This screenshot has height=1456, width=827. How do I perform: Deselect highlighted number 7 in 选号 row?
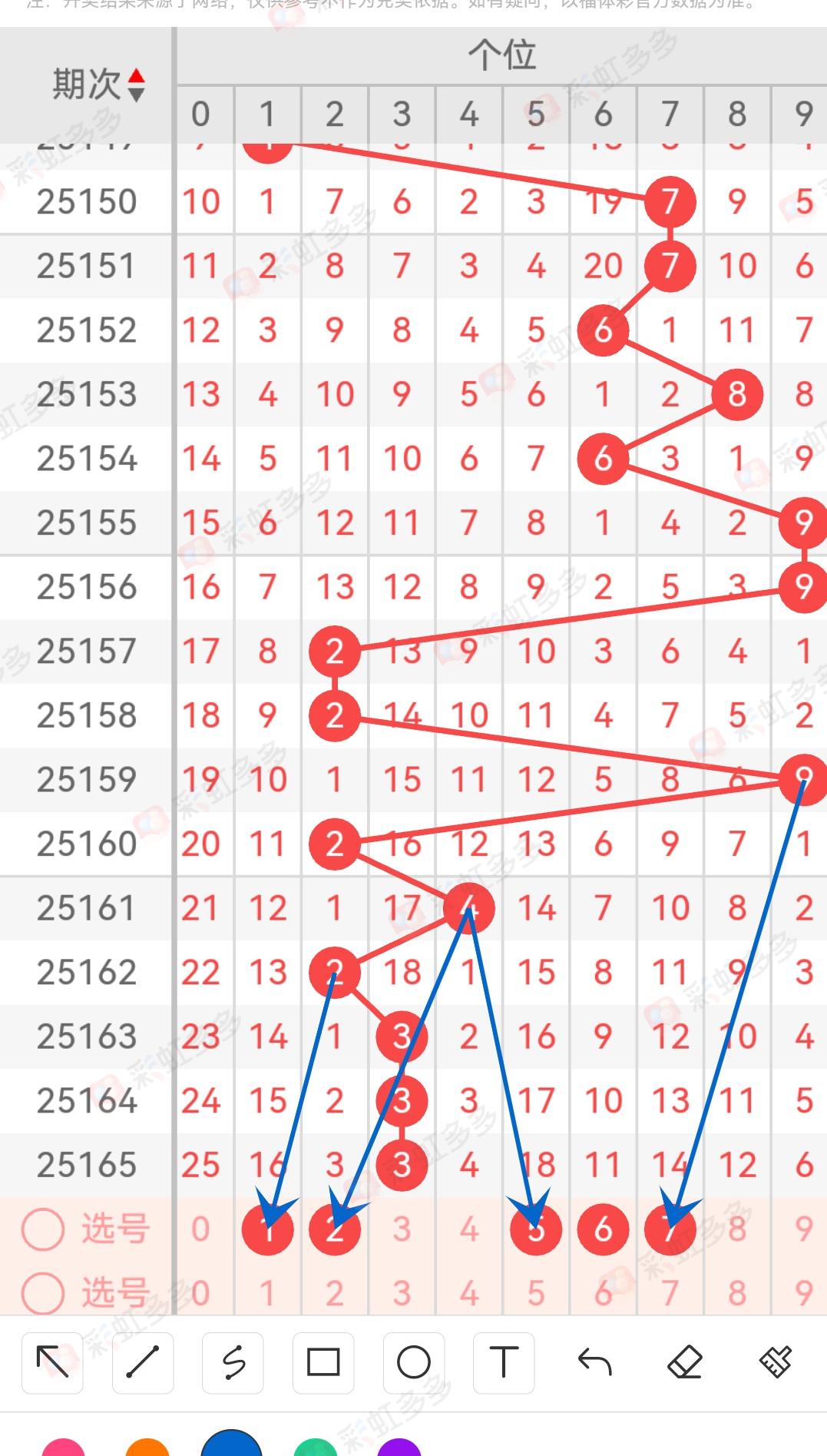coord(670,1229)
